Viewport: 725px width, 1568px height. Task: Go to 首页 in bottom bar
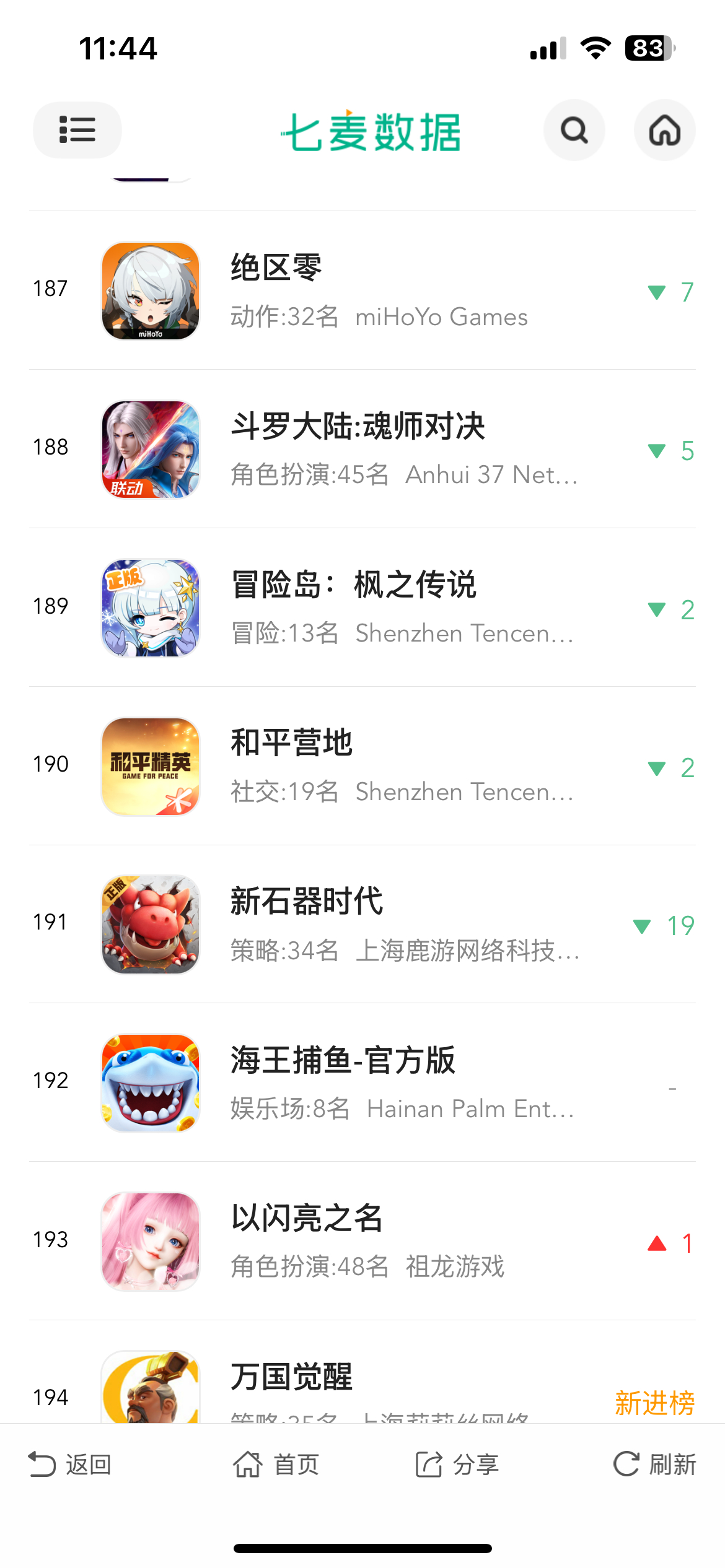[x=276, y=1465]
